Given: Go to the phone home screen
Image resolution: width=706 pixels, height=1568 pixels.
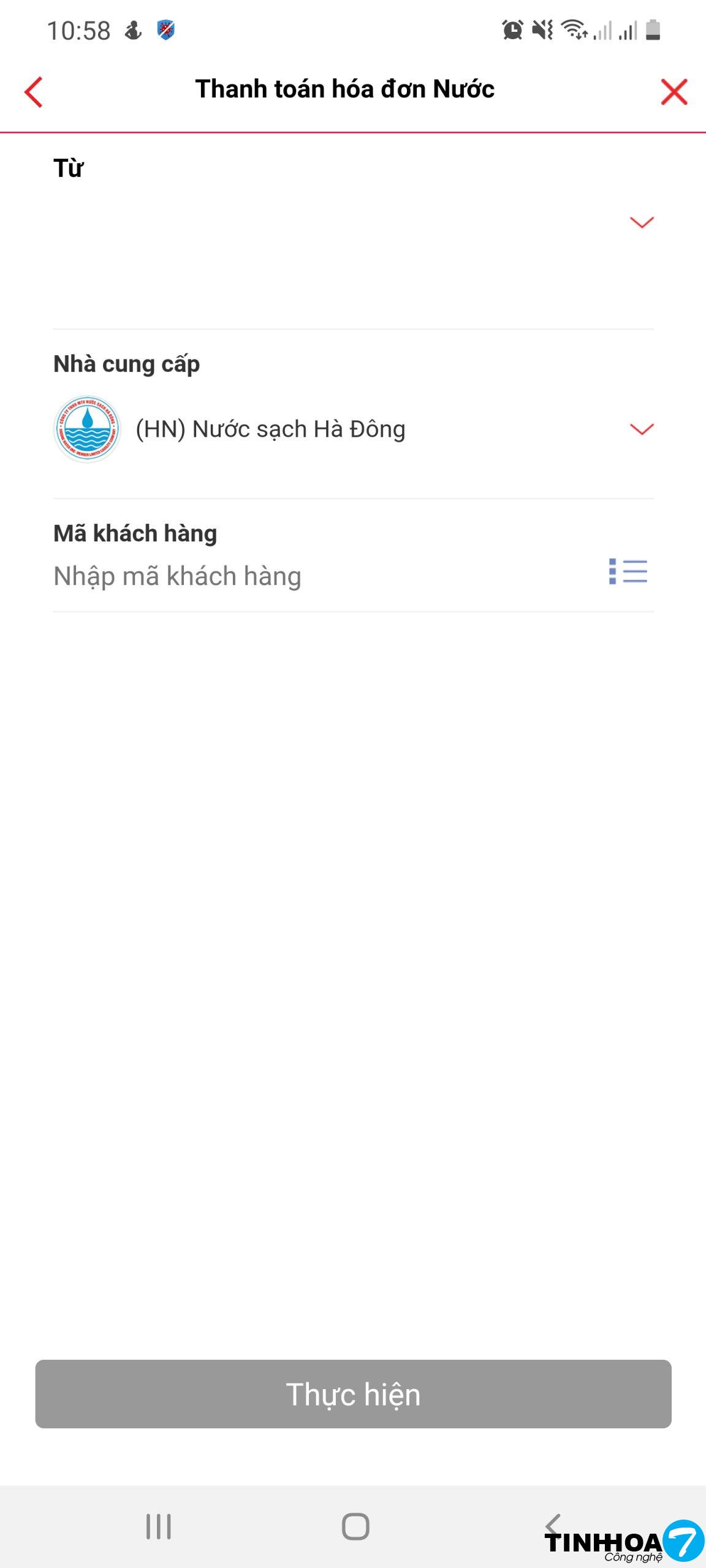Looking at the screenshot, I should [355, 1526].
